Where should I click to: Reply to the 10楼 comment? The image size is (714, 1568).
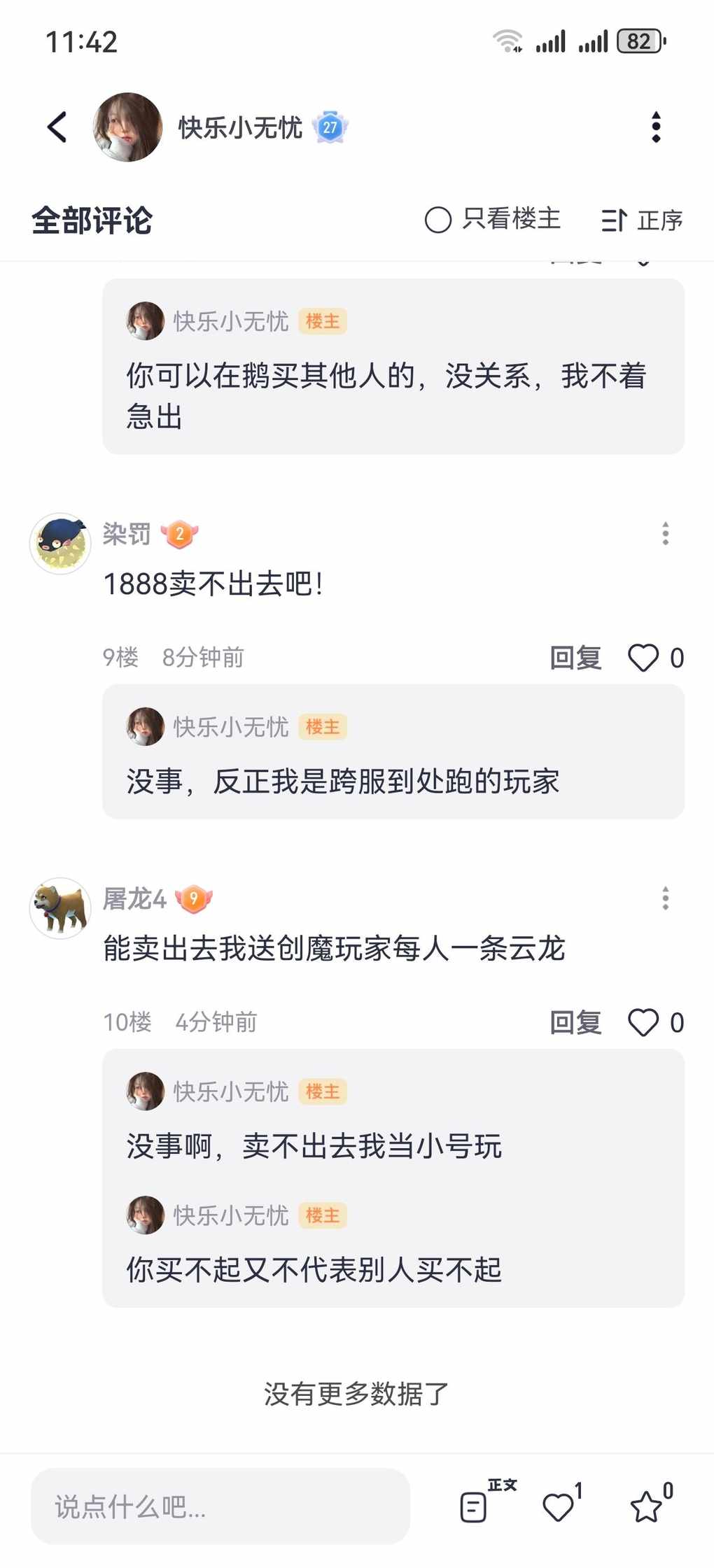tap(575, 1022)
